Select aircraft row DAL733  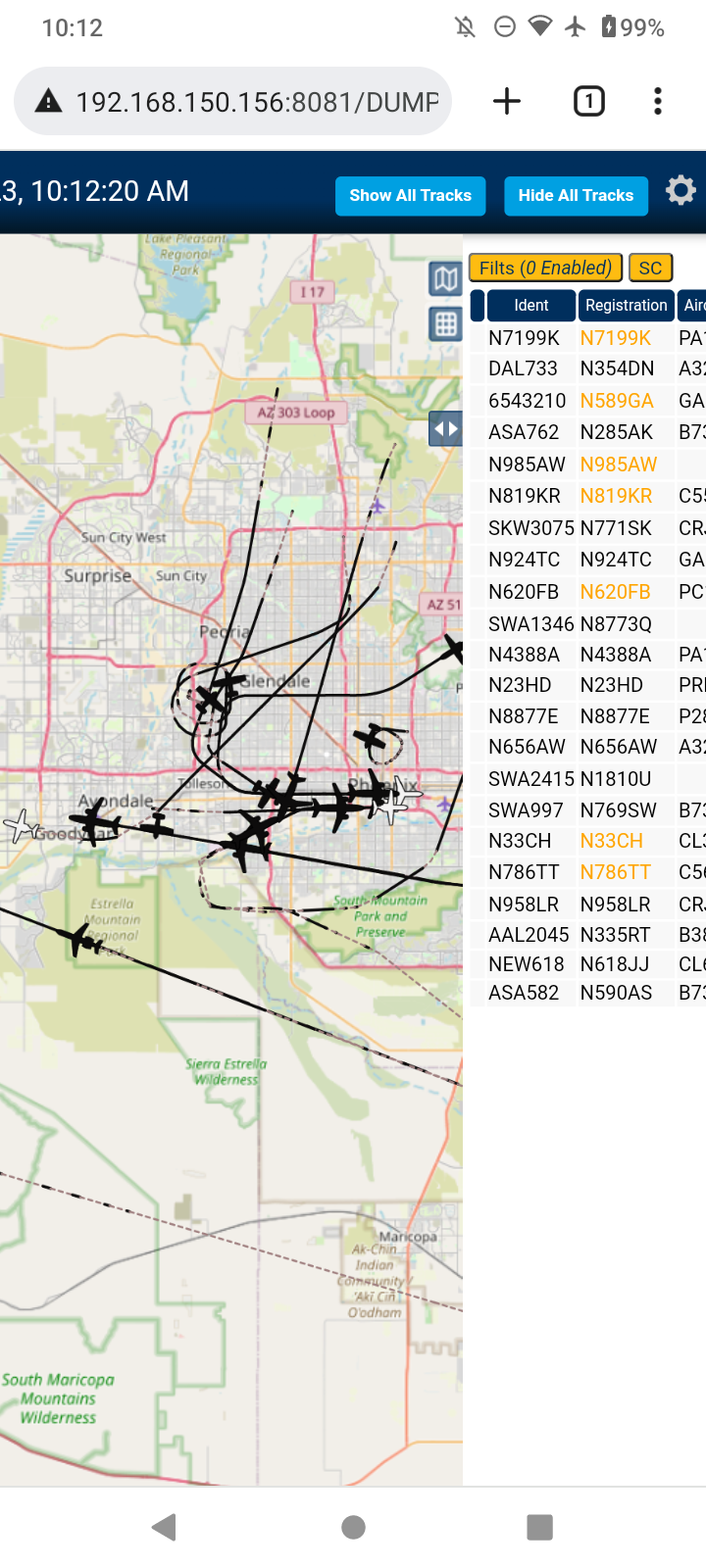coord(588,368)
